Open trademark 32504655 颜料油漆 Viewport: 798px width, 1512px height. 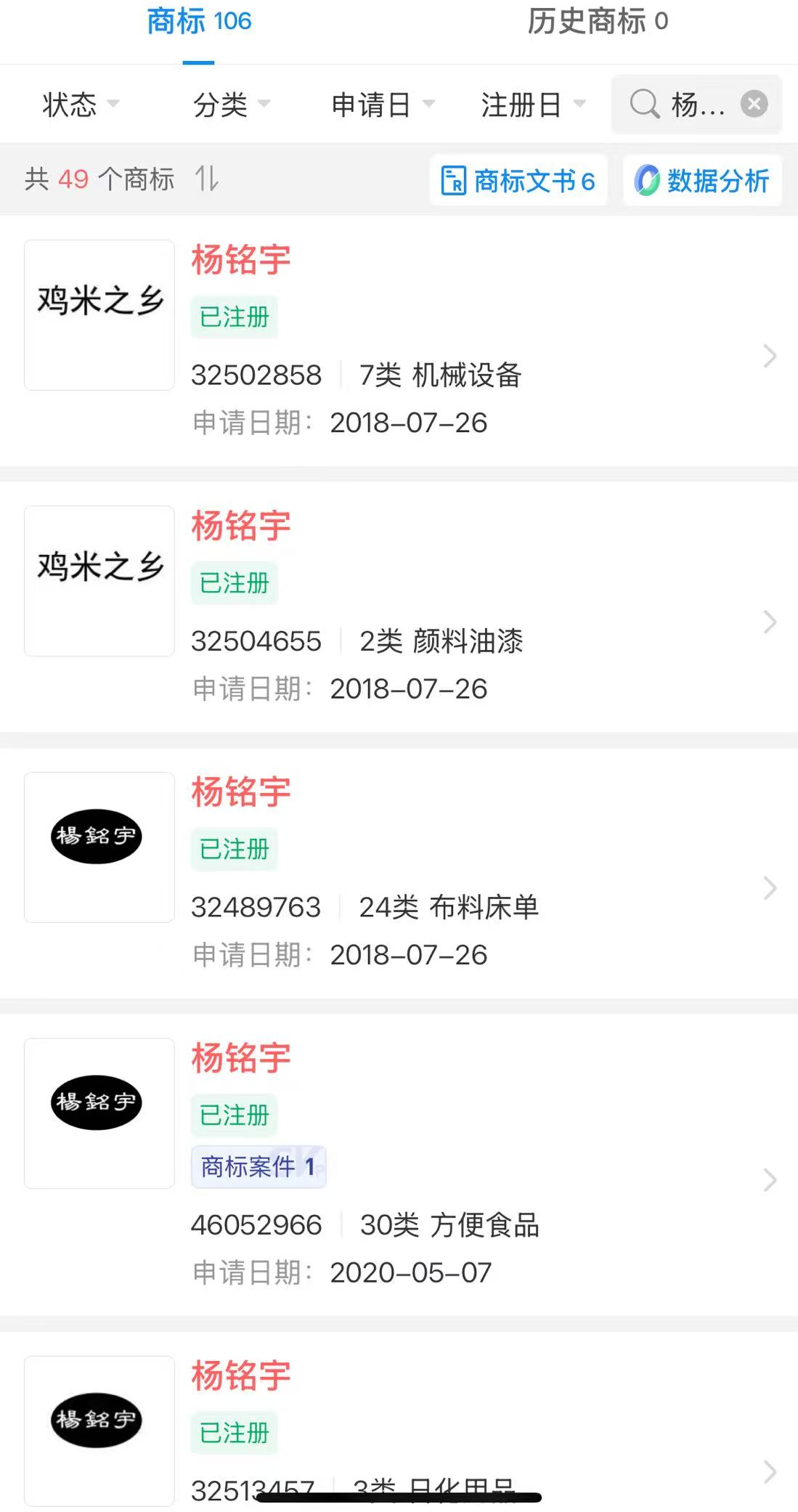[399, 607]
